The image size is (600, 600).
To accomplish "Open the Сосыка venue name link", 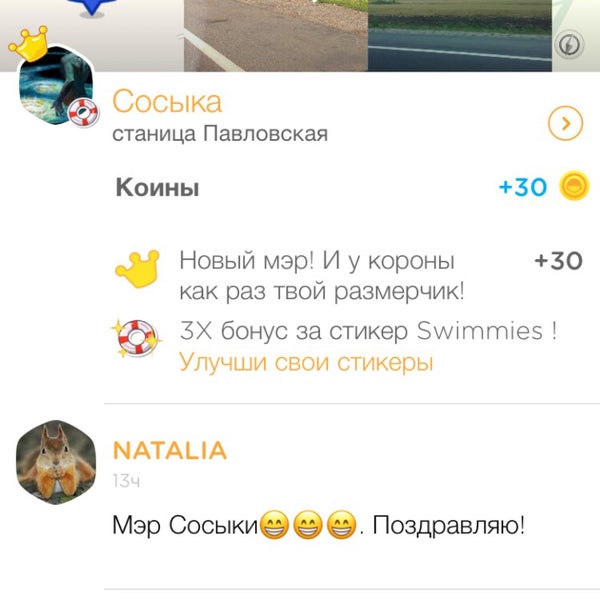I will 167,102.
